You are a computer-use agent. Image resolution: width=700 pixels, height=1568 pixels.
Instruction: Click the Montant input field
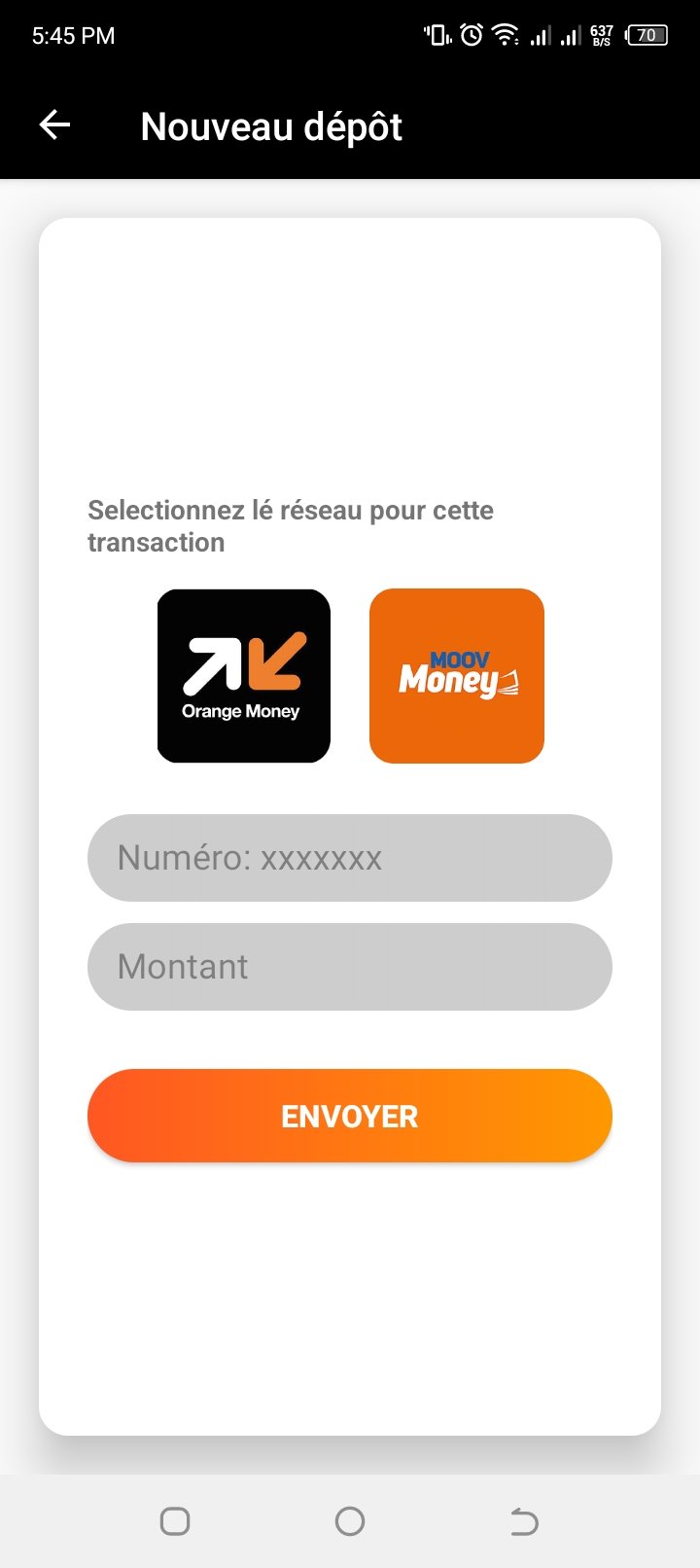point(350,966)
